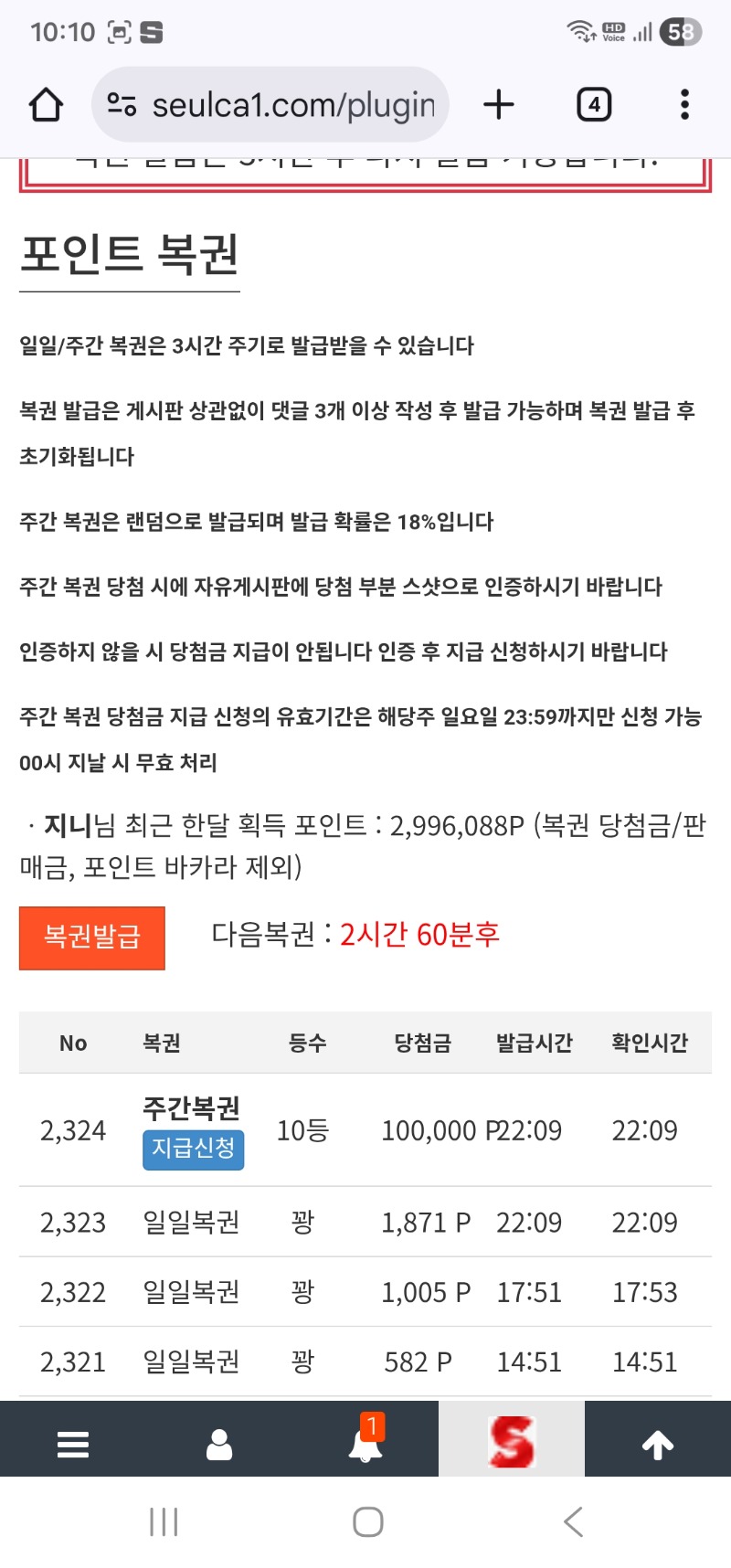Jump to the top with the up arrow

coord(658,1445)
